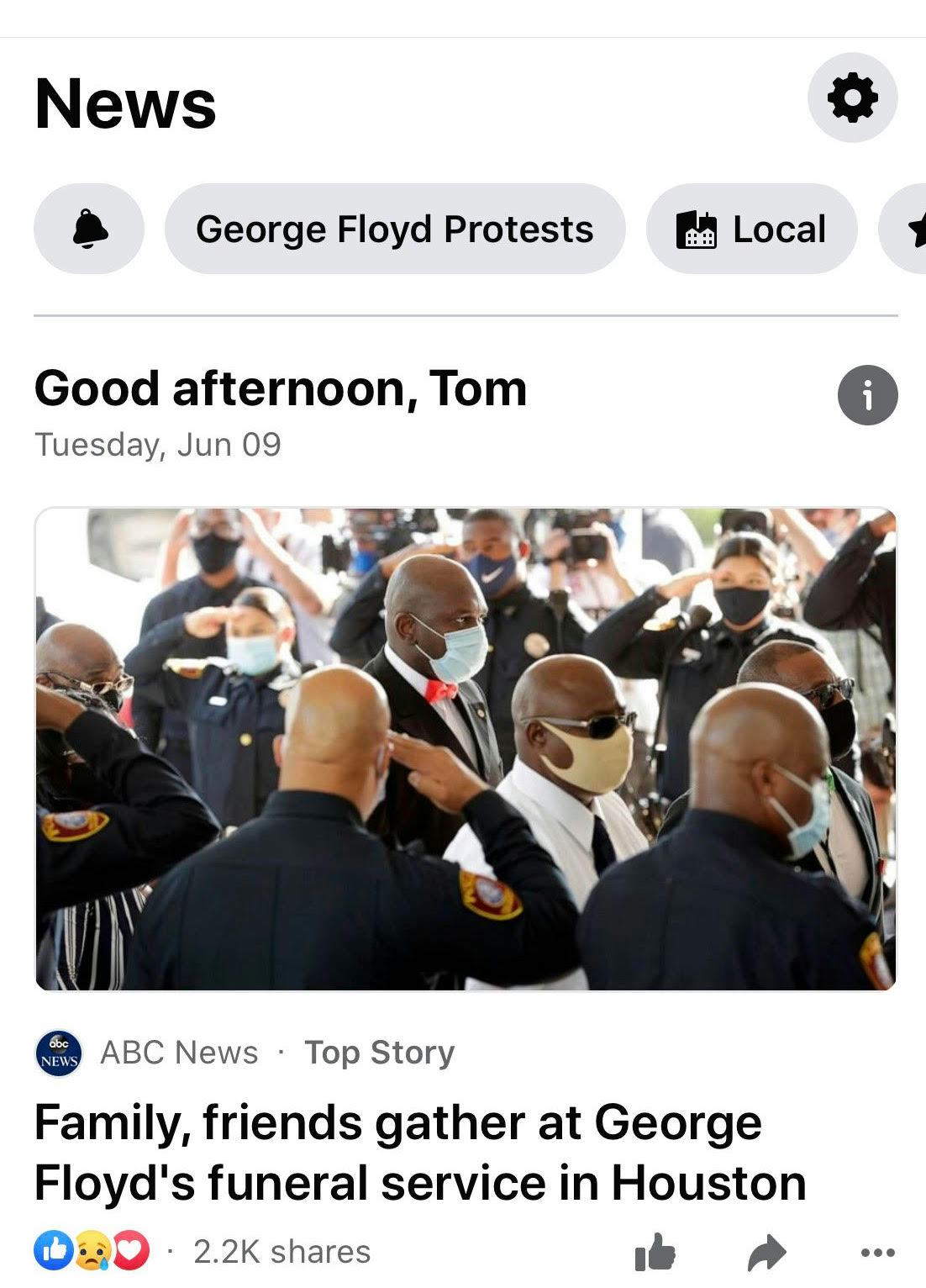
Task: Open the story's three-dot overflow menu
Action: (x=878, y=1253)
